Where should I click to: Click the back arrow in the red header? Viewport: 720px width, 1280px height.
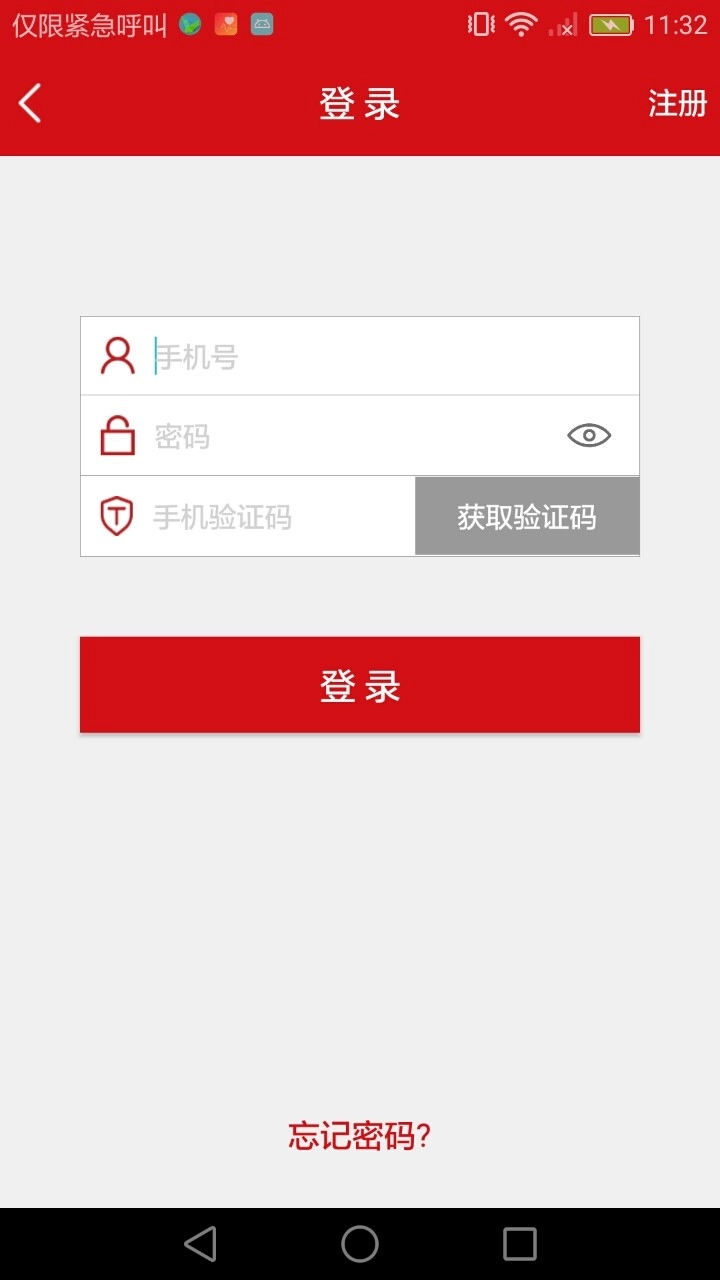click(x=29, y=103)
